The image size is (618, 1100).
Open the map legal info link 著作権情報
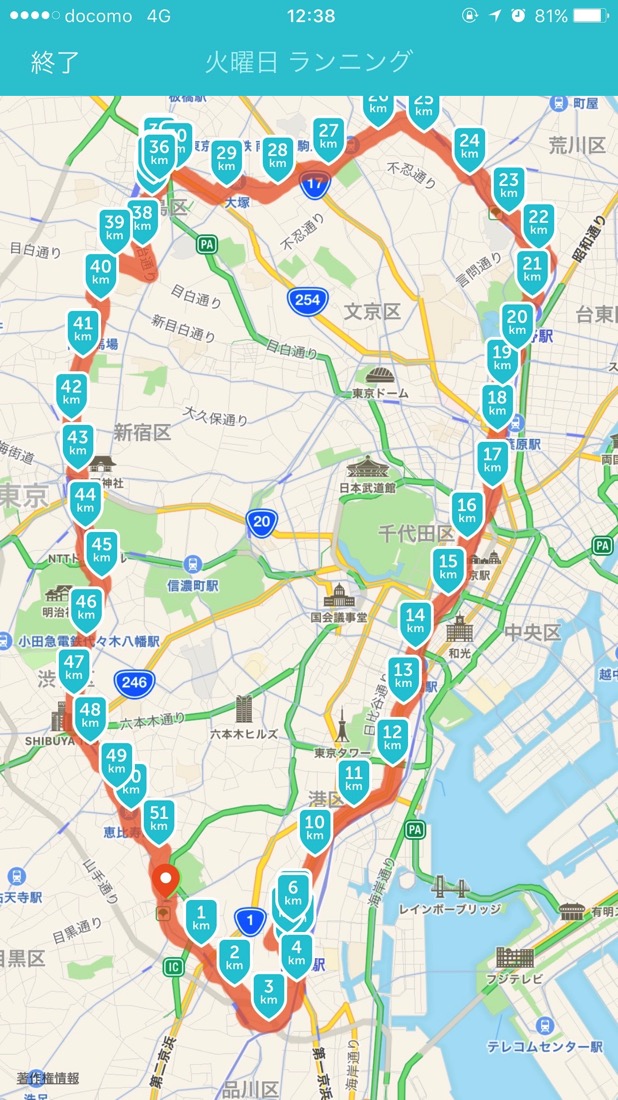point(48,1079)
